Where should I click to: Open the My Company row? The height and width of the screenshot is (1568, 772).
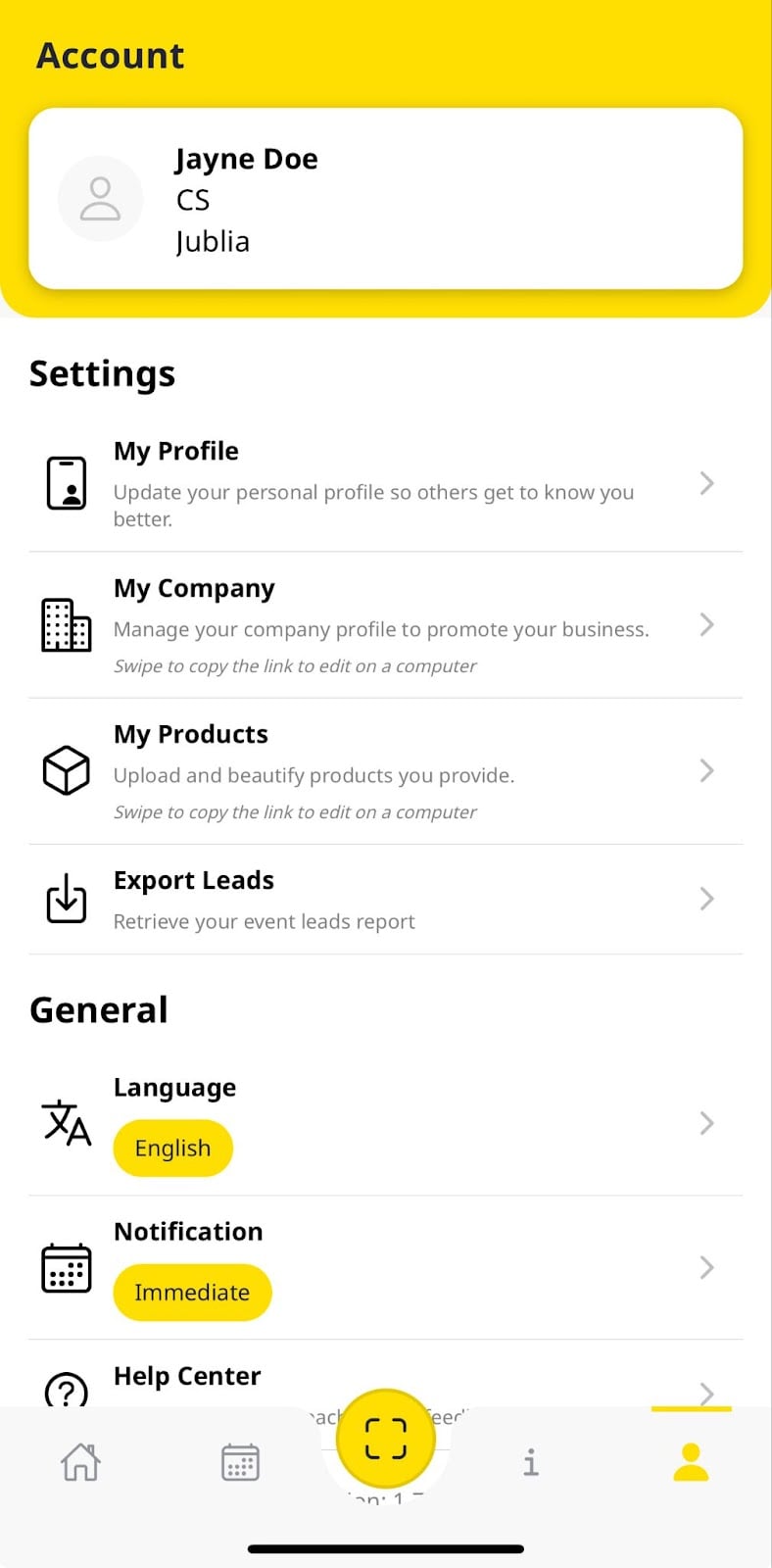[x=385, y=625]
